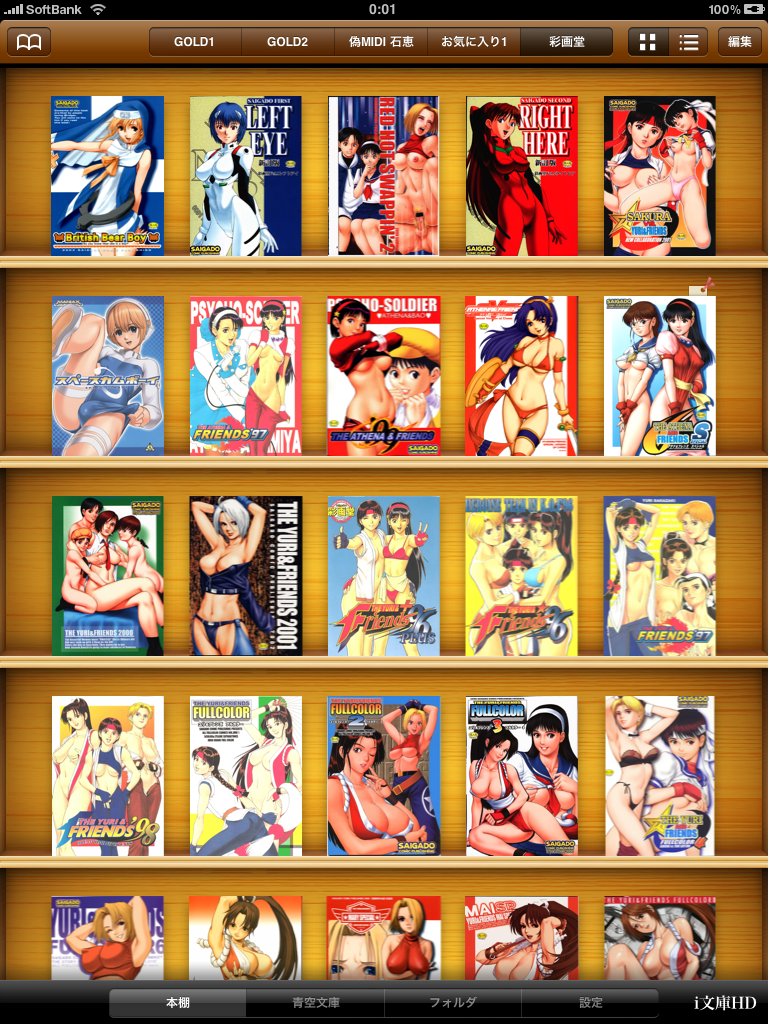Go to the 青空文庫 tab

click(315, 1003)
